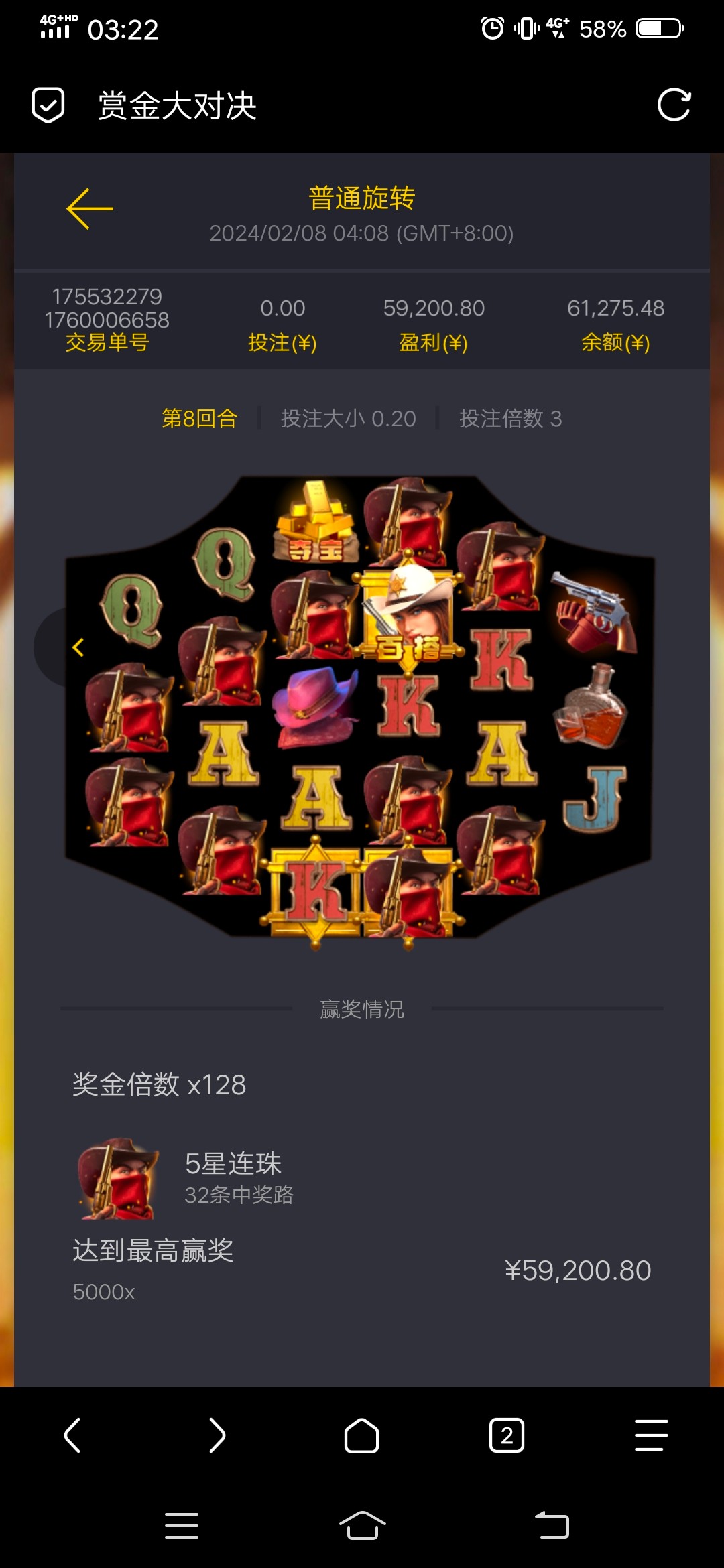Viewport: 724px width, 1568px height.
Task: Go forward in browser history
Action: (217, 1435)
